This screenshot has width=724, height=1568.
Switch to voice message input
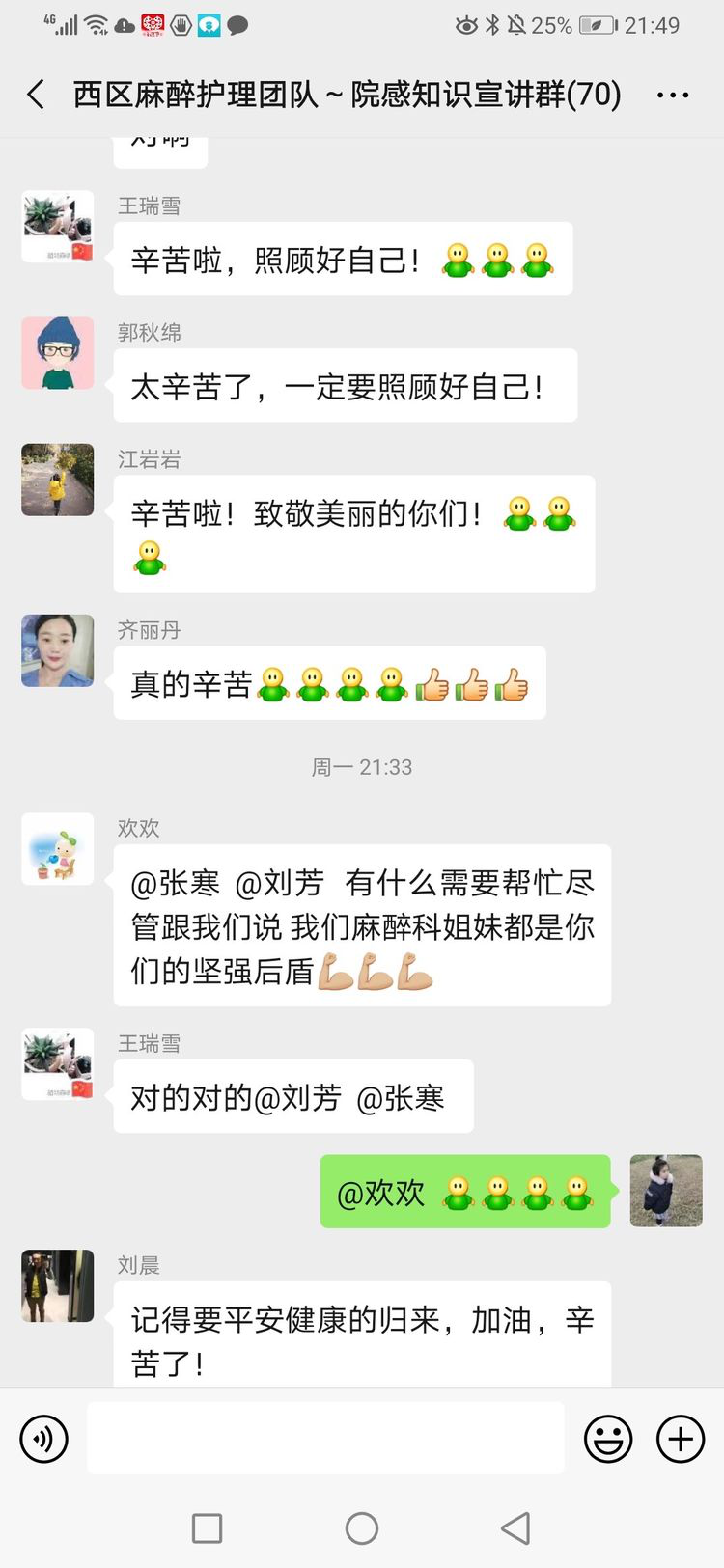click(44, 1439)
